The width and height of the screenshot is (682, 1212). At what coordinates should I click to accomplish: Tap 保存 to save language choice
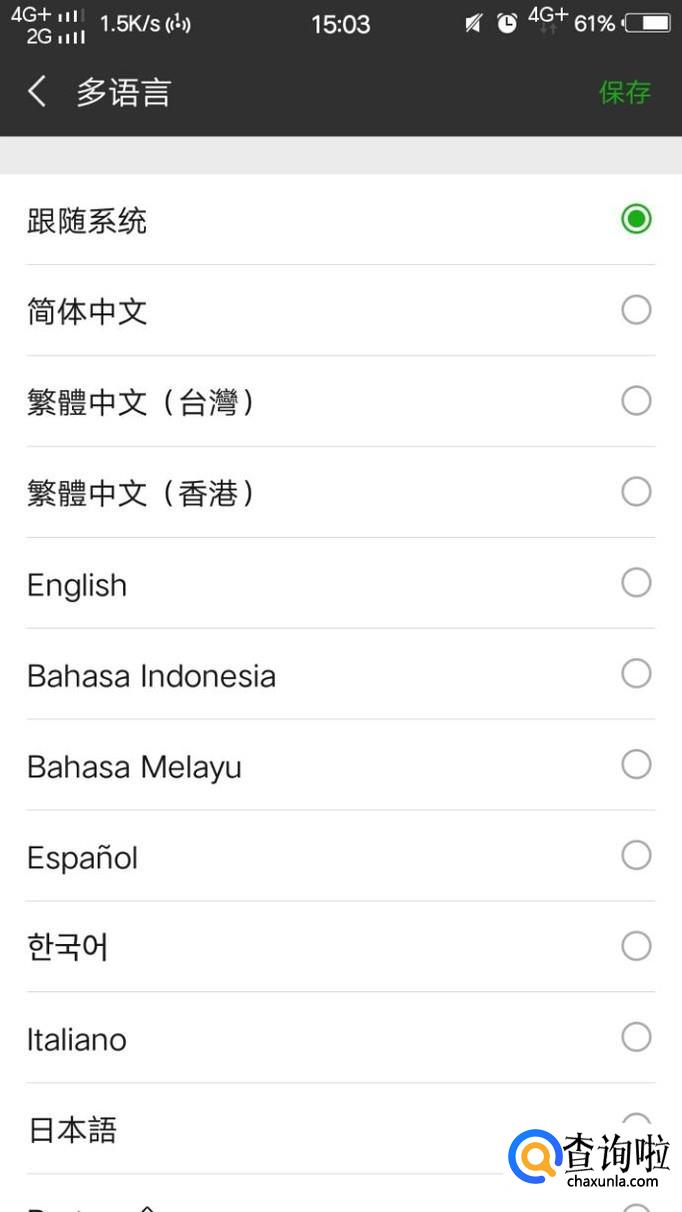625,92
